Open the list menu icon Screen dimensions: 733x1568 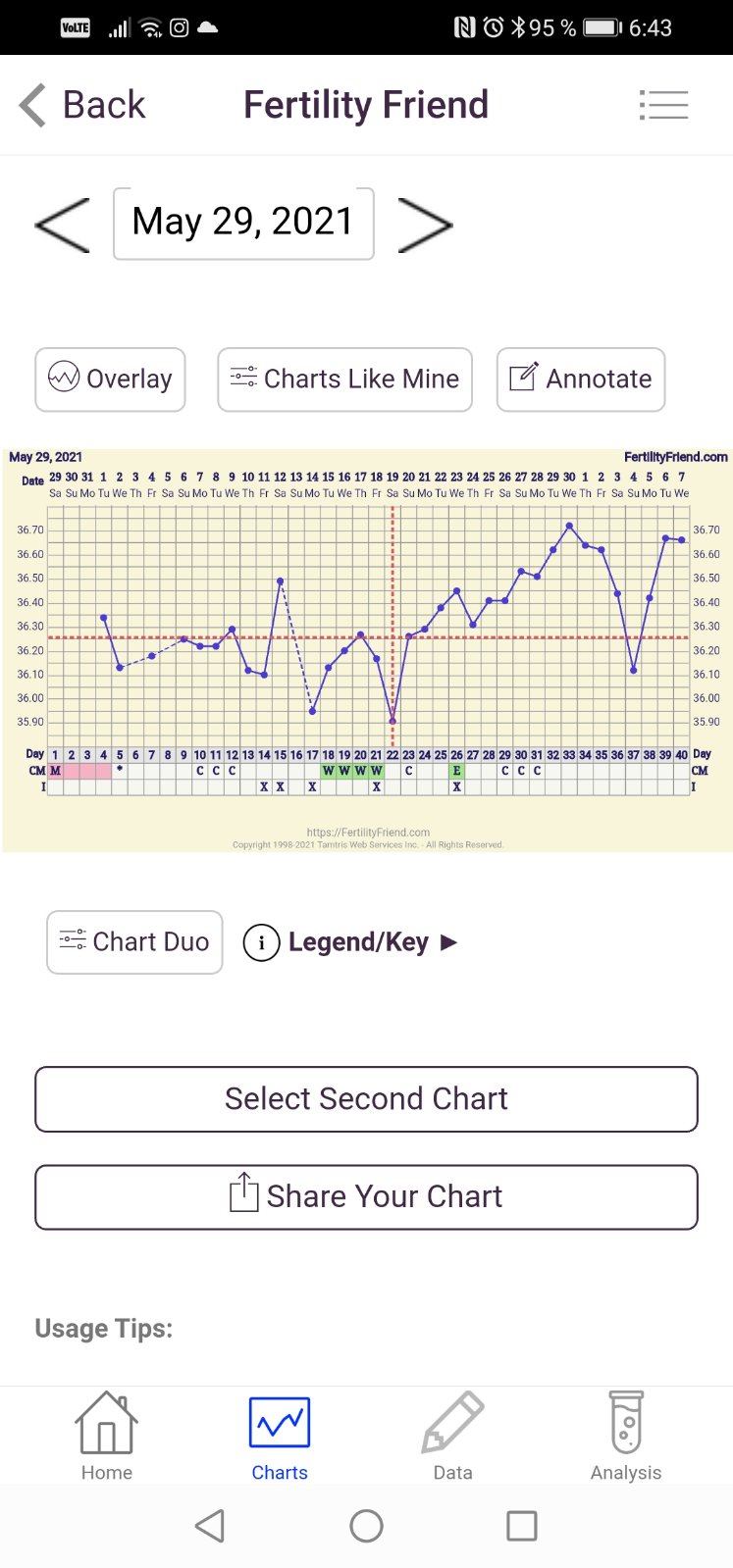pos(663,105)
